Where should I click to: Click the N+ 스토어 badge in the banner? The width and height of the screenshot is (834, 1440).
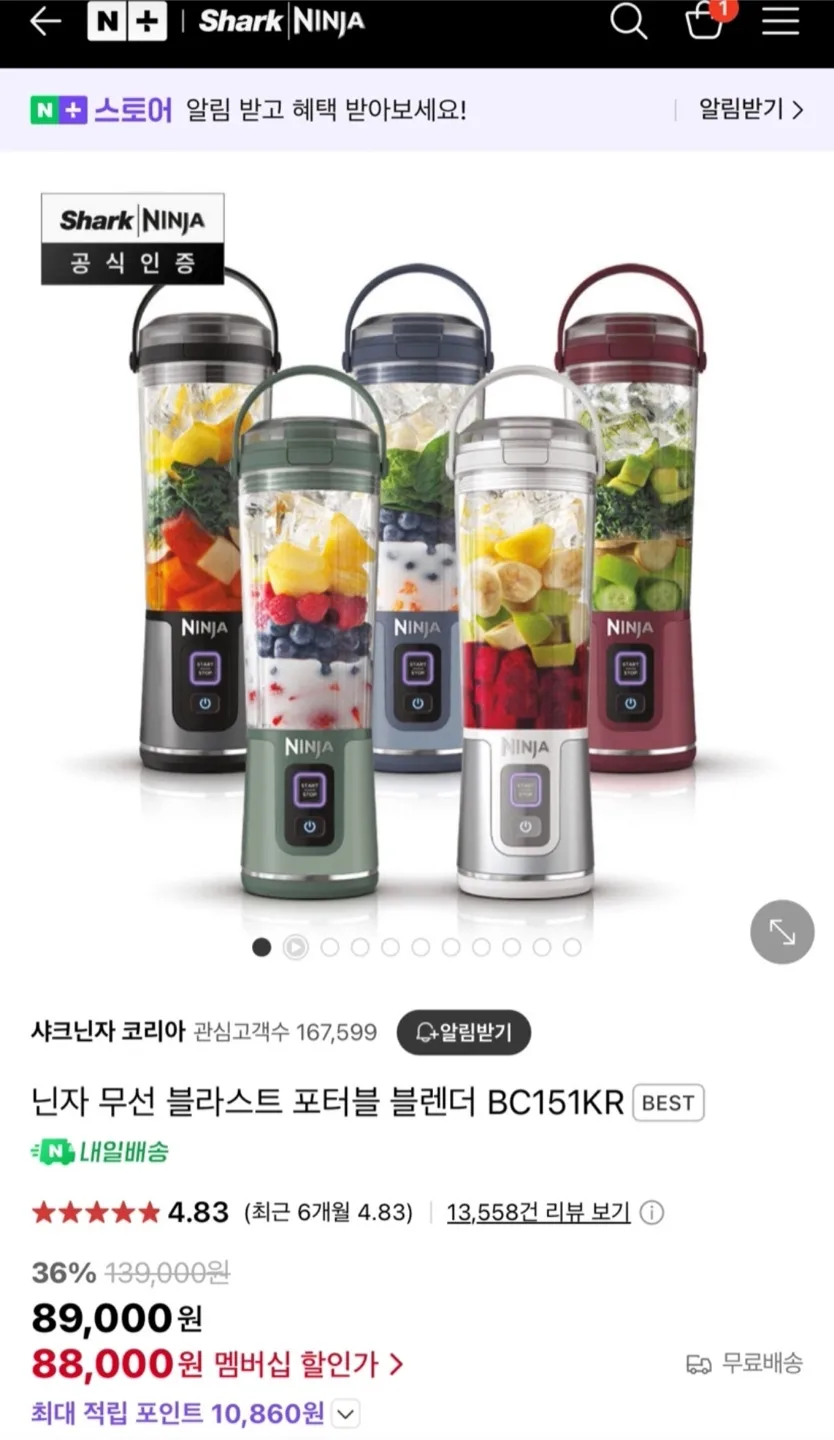tap(100, 110)
